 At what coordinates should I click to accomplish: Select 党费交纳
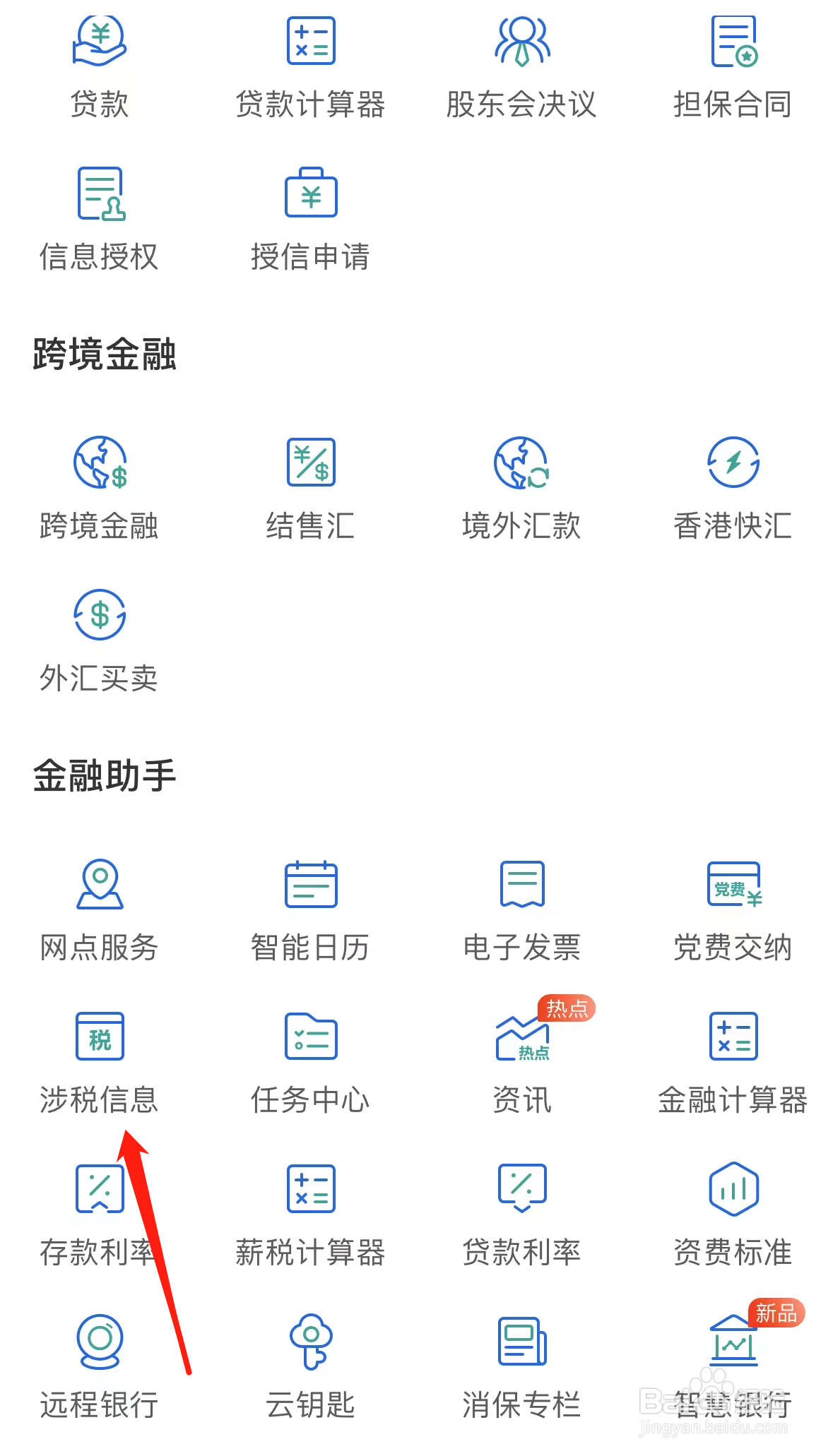tap(733, 911)
